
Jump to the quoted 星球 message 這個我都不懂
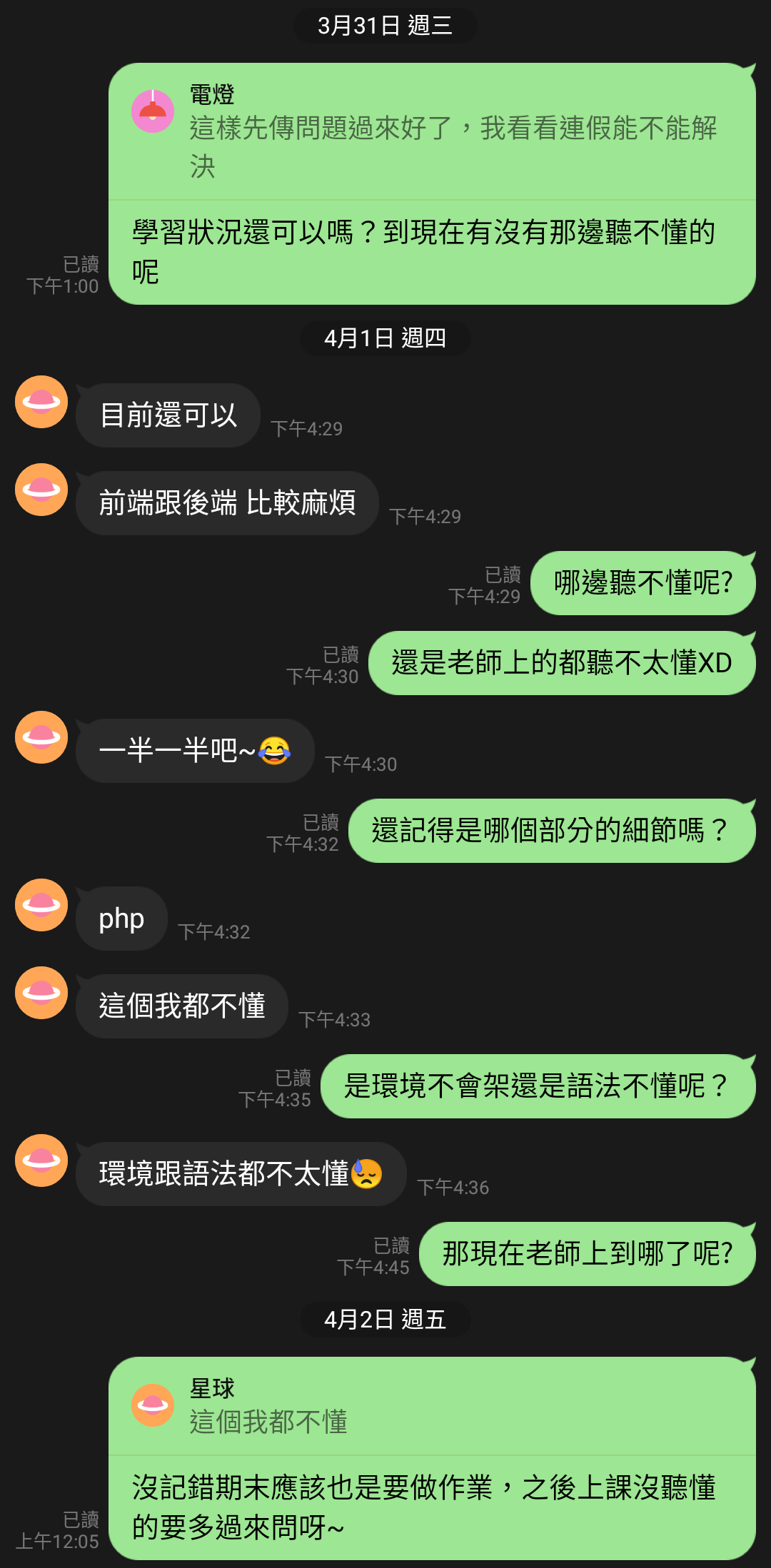(432, 1406)
